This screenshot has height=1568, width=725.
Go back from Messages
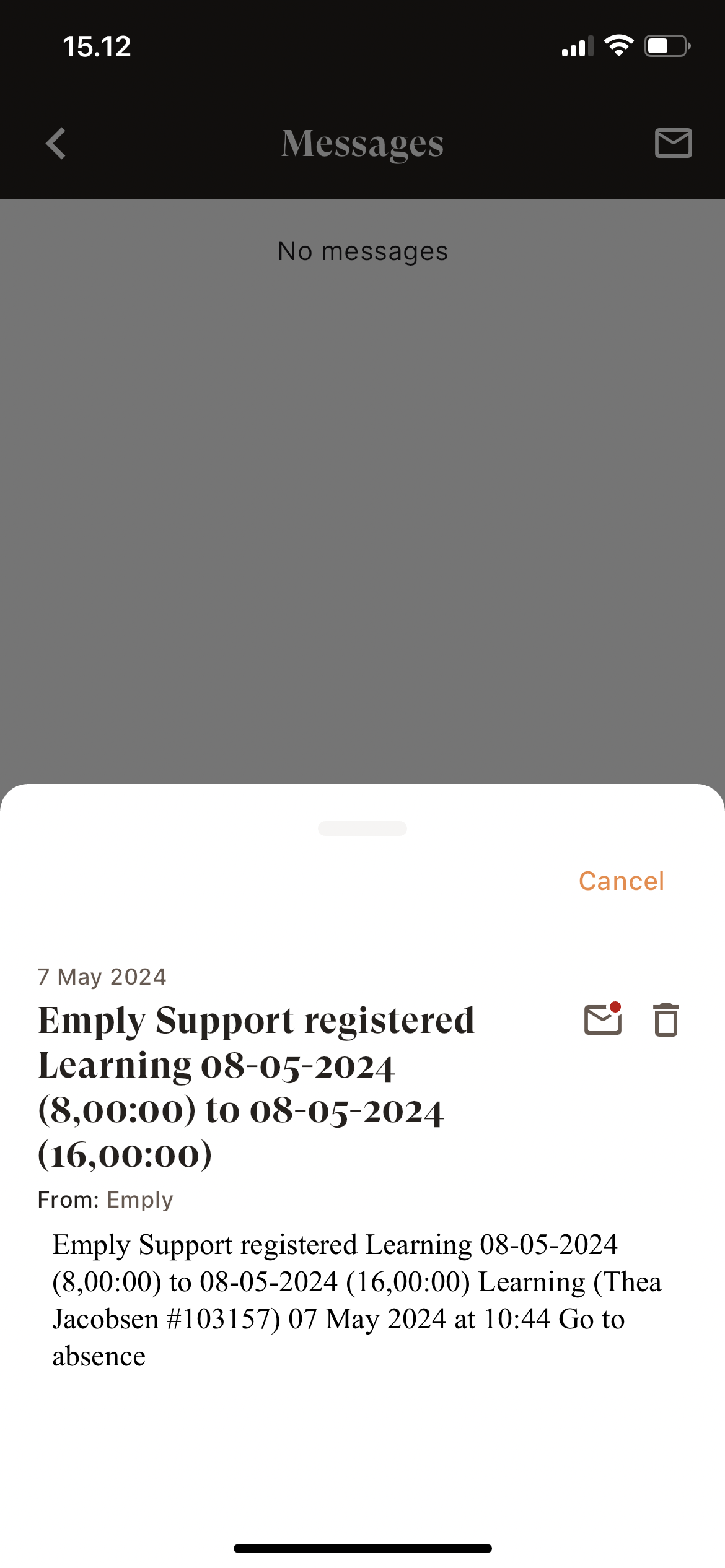(x=56, y=144)
